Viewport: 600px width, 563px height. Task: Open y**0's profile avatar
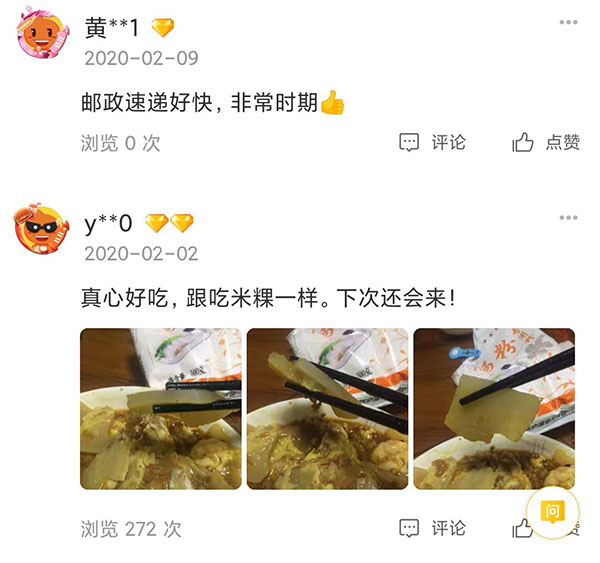click(x=42, y=235)
